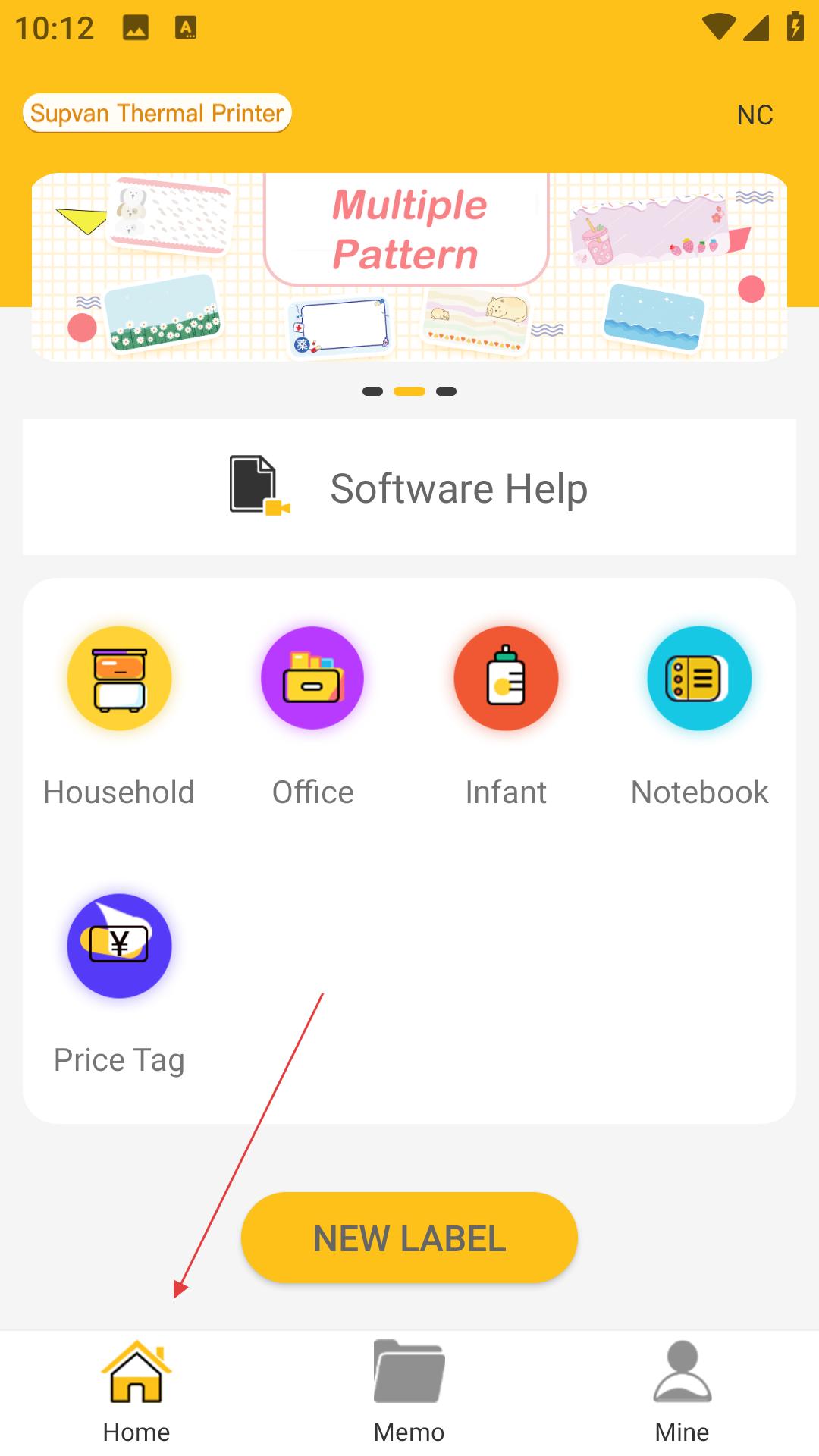
Task: Open the NC connection status
Action: (755, 115)
